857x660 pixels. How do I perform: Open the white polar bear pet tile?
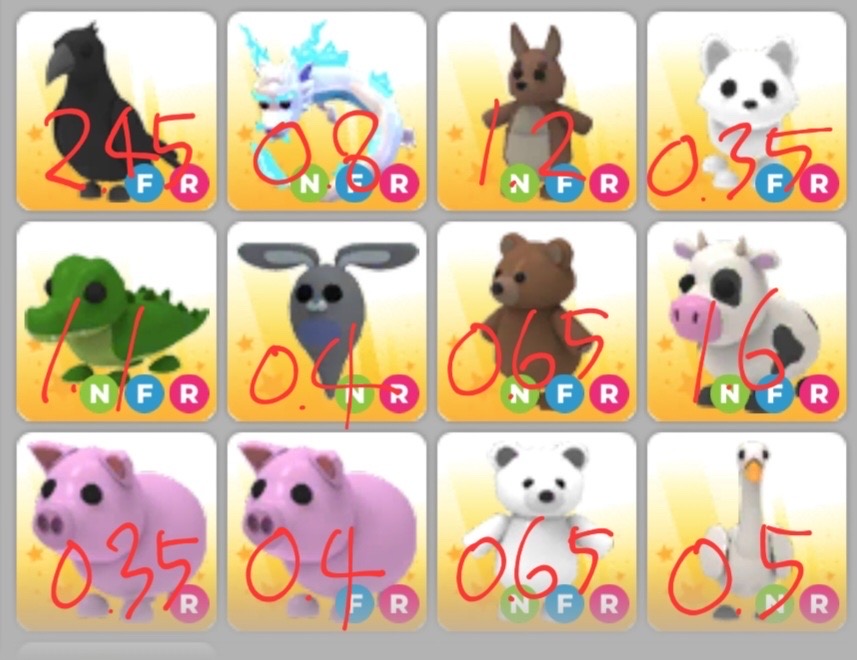[x=536, y=530]
